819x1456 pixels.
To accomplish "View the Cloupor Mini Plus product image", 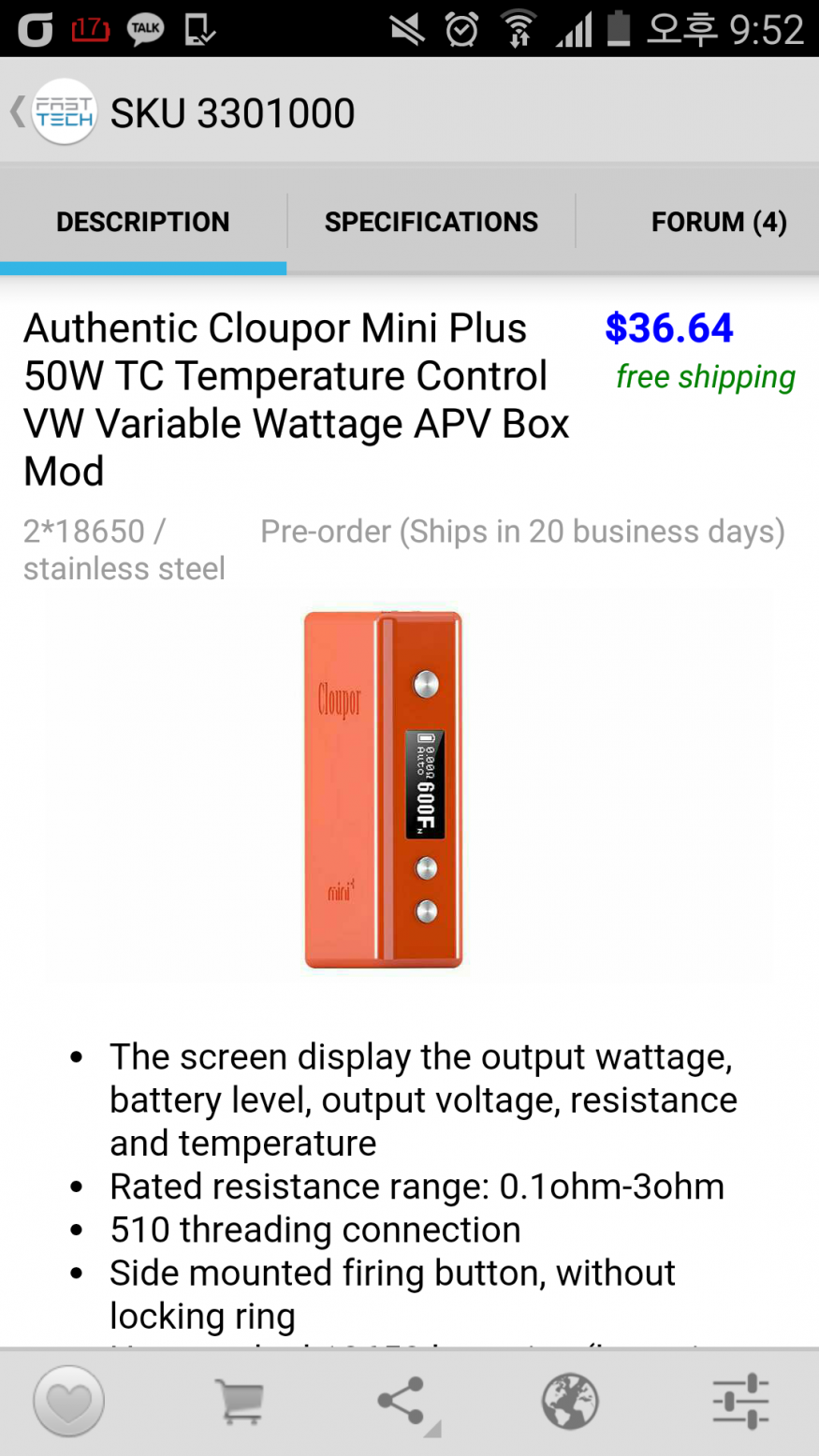I will coord(384,789).
